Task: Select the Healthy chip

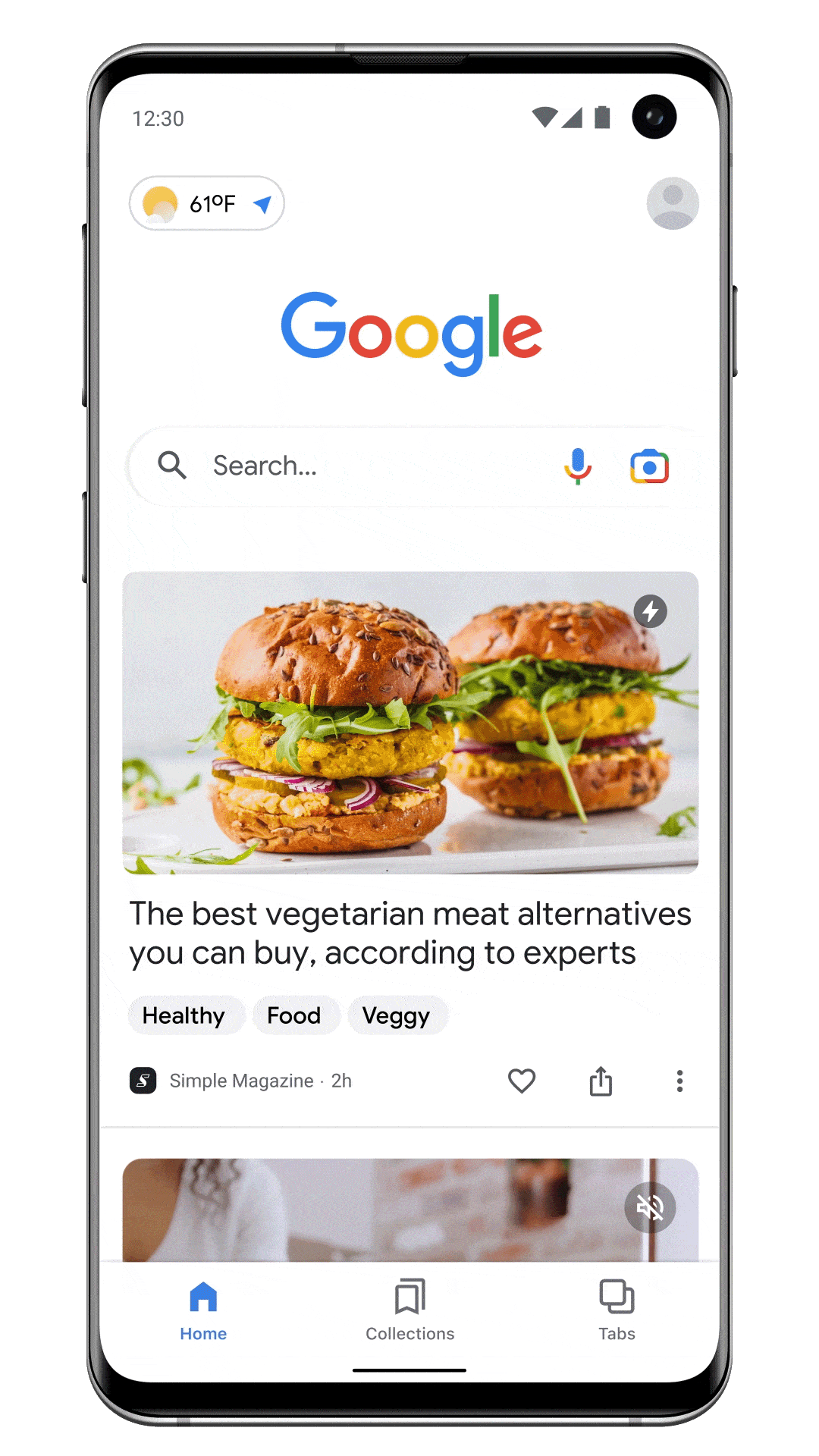Action: [184, 1015]
